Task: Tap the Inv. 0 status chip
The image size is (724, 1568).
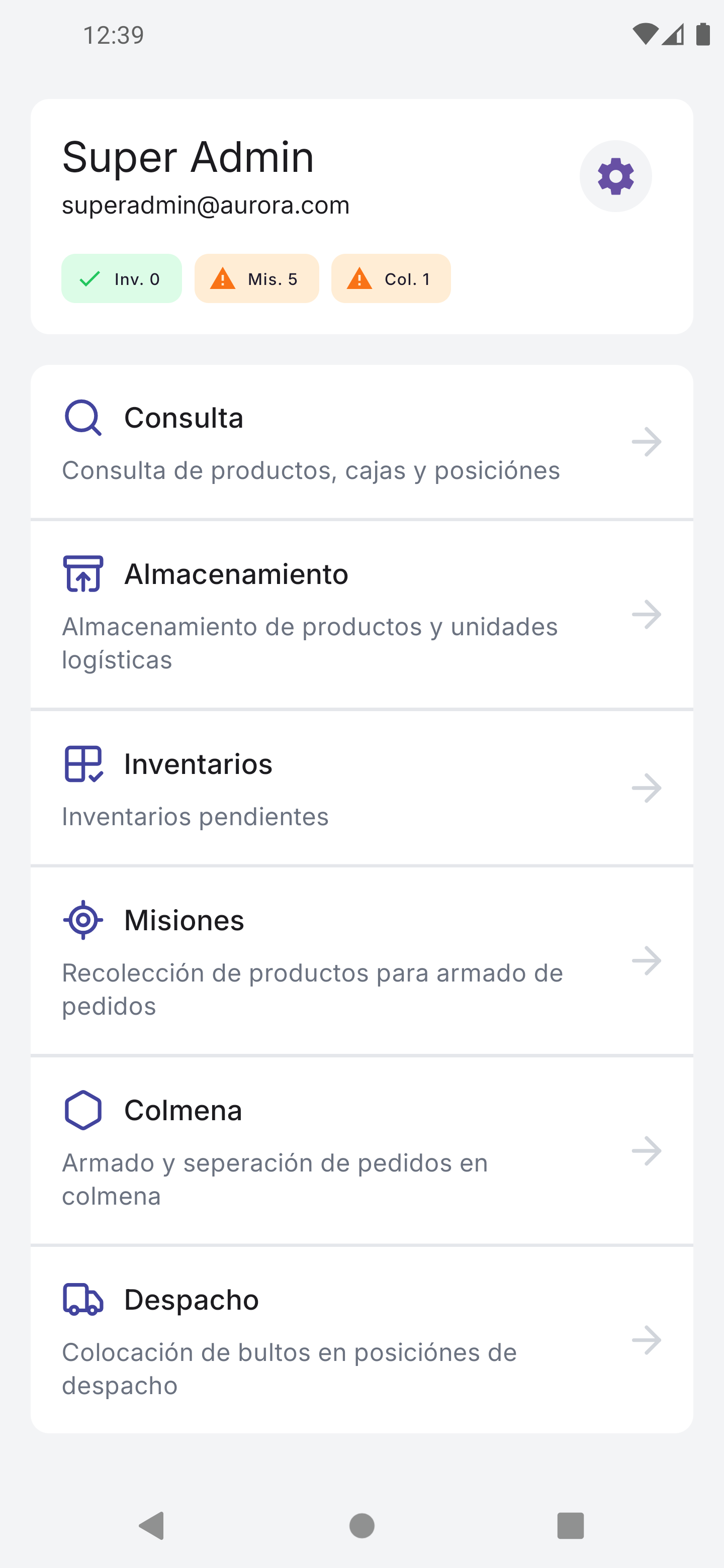Action: tap(122, 279)
